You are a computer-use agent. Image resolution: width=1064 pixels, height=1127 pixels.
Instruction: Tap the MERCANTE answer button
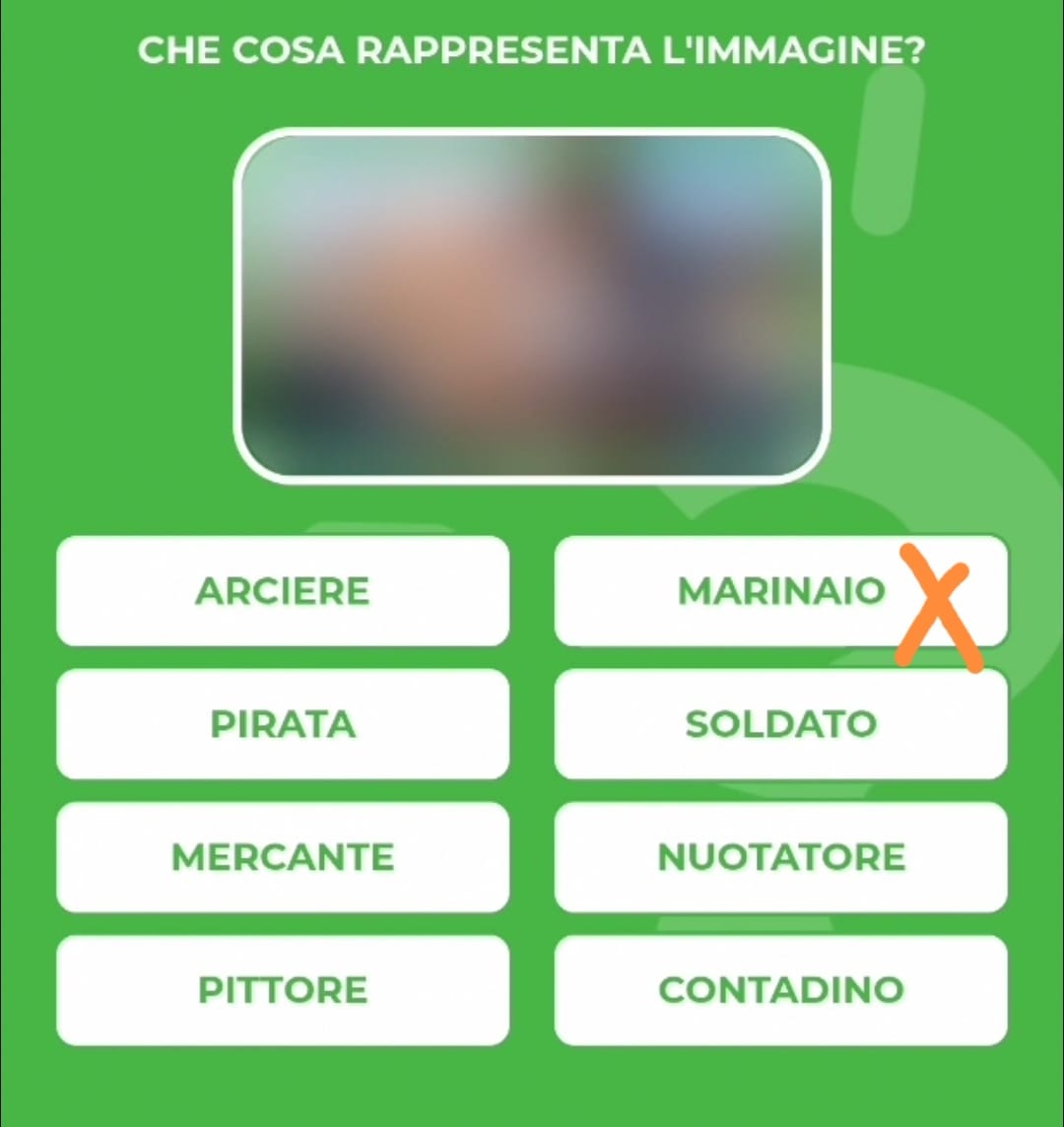283,857
